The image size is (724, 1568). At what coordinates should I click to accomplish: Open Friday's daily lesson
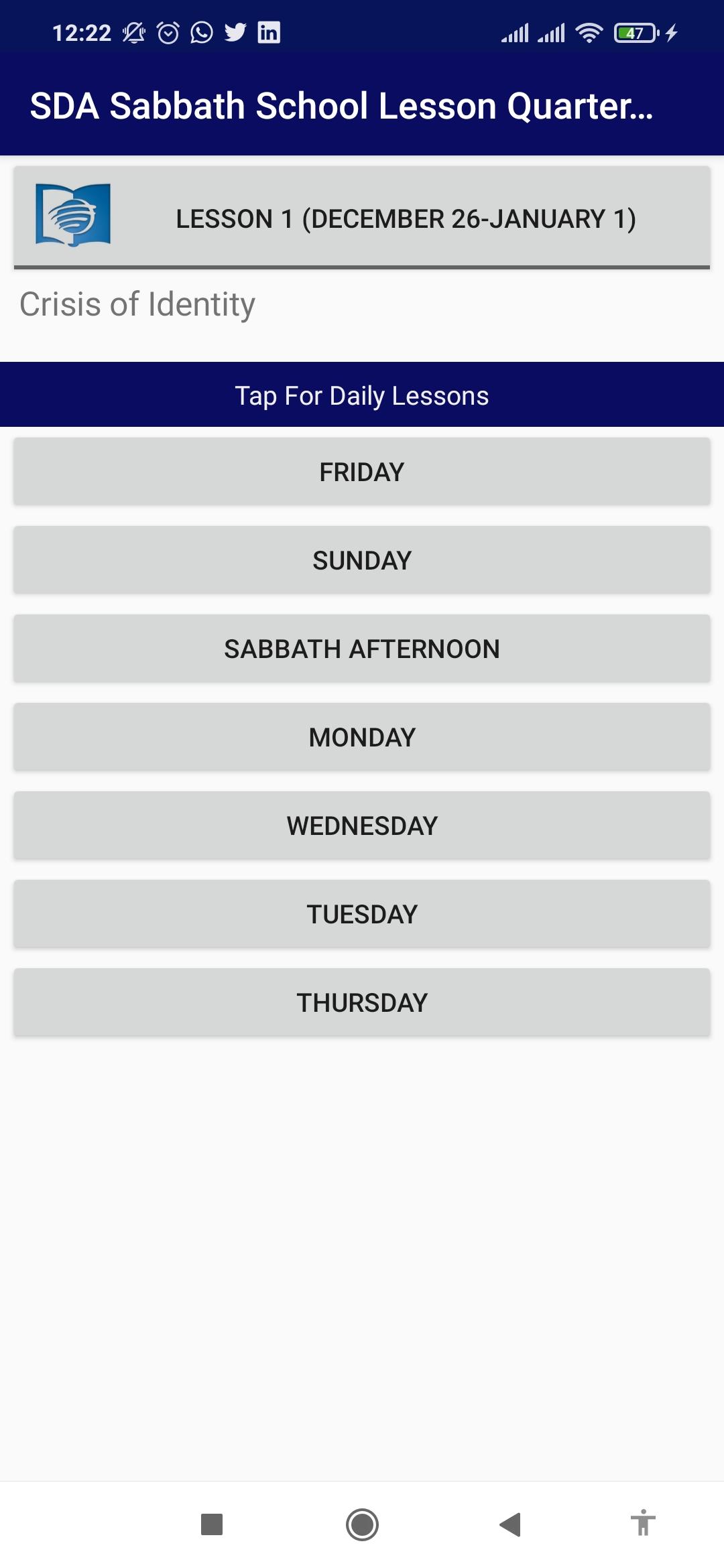(x=362, y=472)
